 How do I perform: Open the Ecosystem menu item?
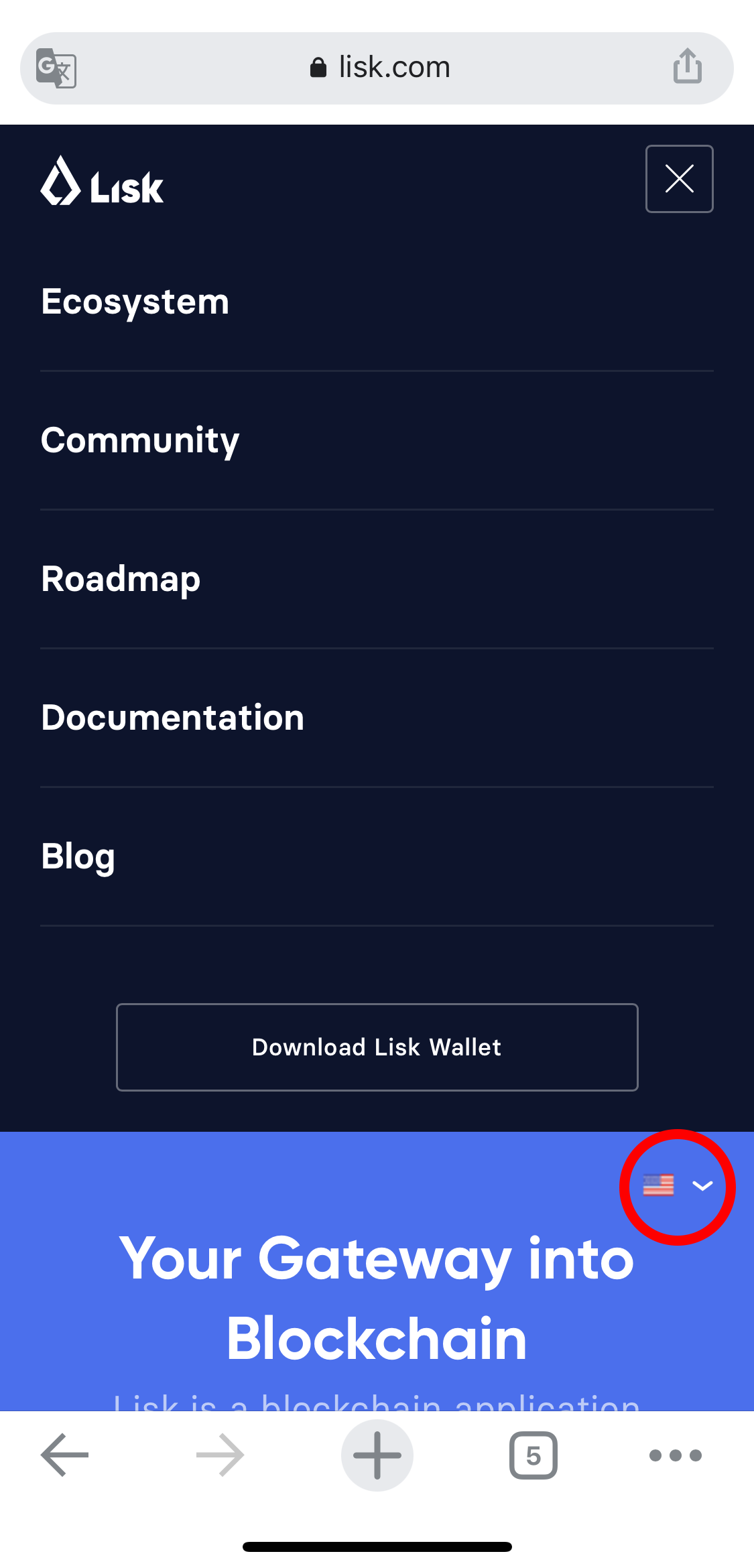[x=135, y=302]
